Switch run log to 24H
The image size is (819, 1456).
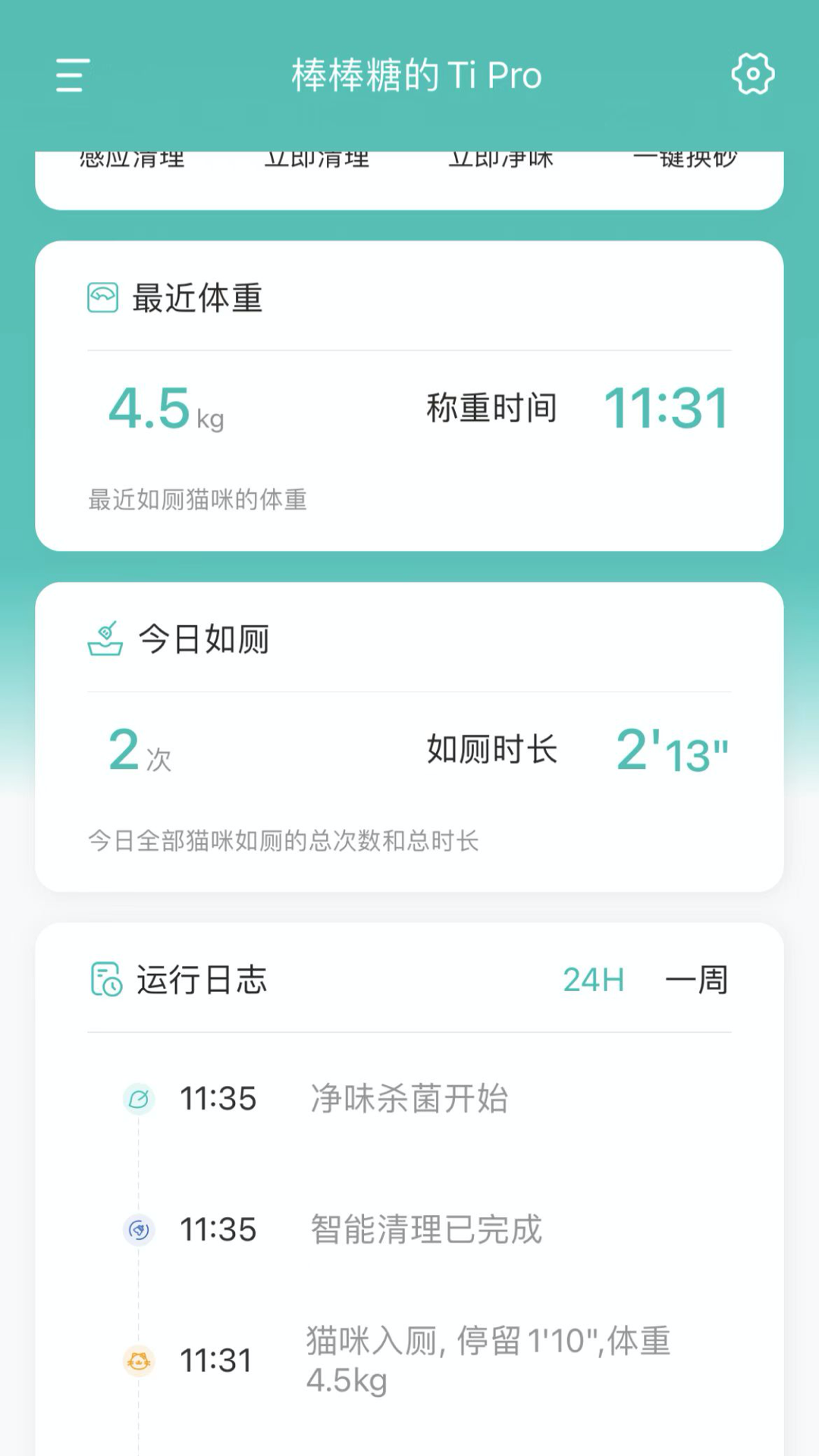[593, 980]
